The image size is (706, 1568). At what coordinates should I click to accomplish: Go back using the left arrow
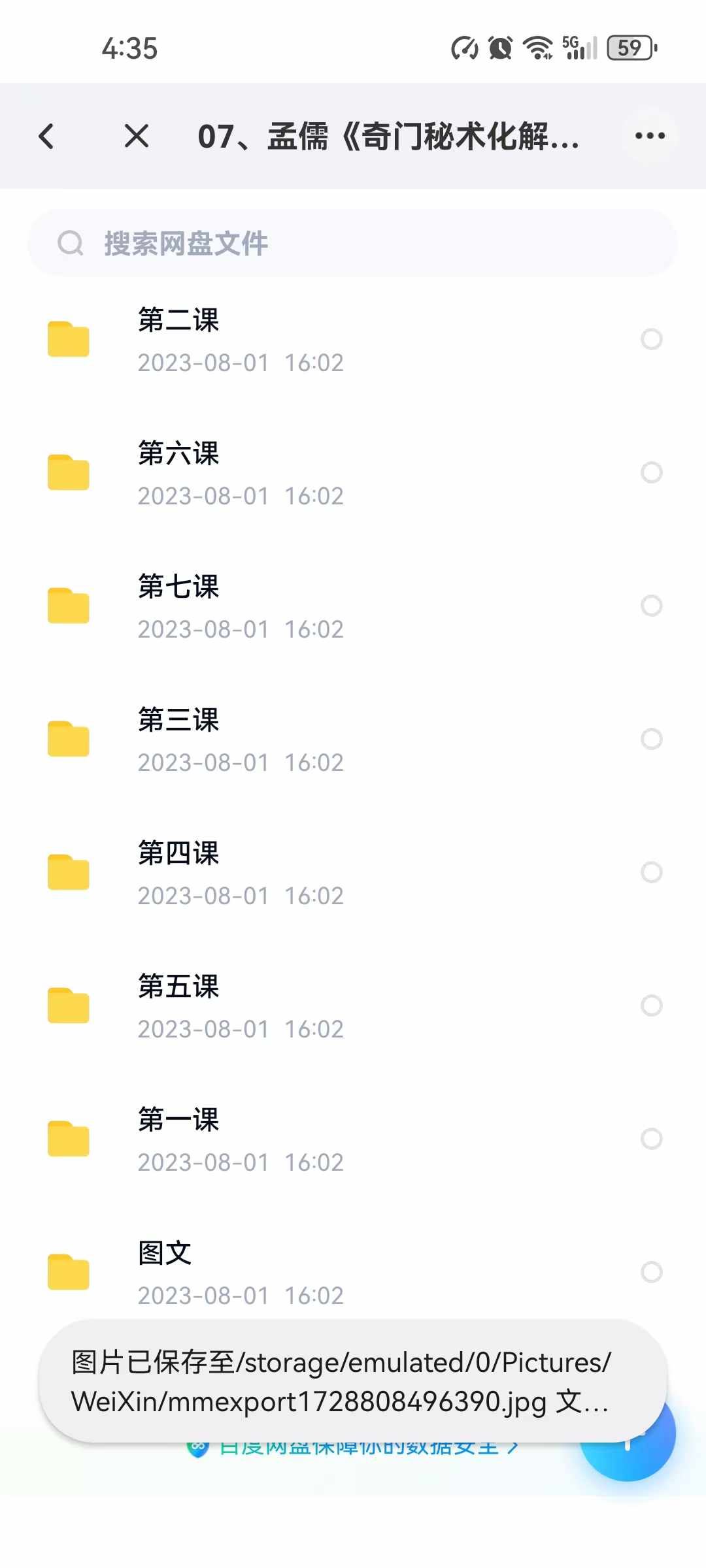[46, 137]
